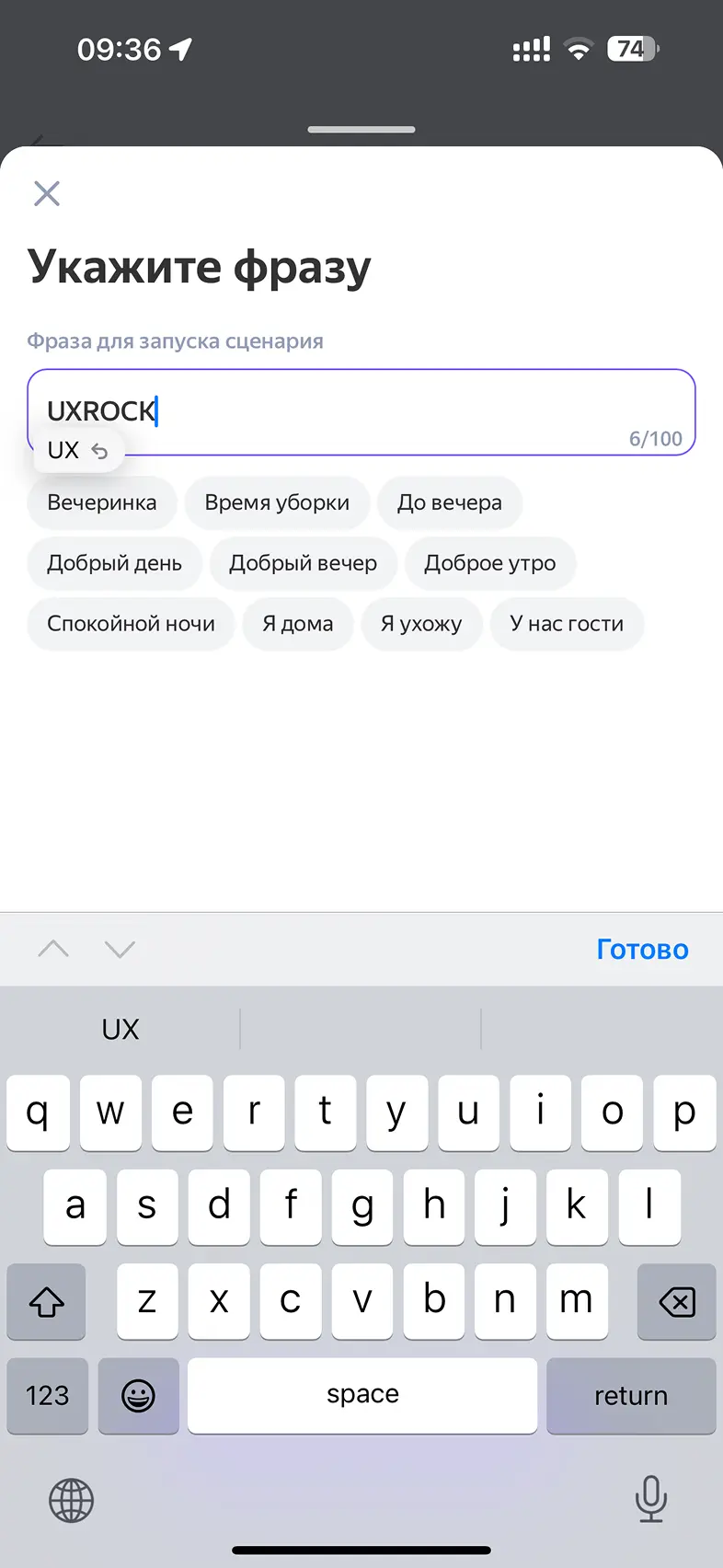
Task: Select the Спокойной ночи chip
Action: coord(131,624)
